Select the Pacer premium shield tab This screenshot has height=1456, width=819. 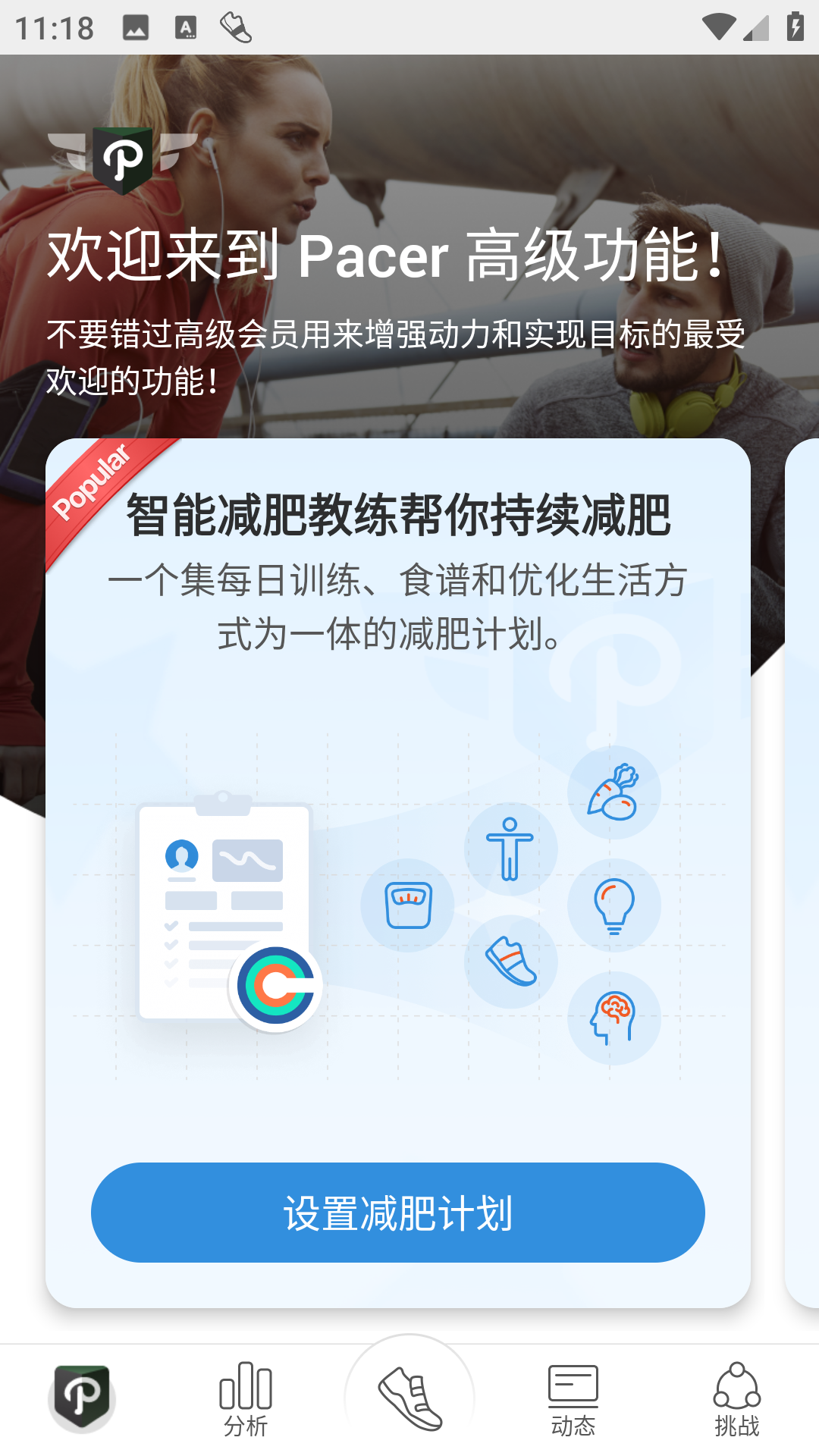[82, 1397]
